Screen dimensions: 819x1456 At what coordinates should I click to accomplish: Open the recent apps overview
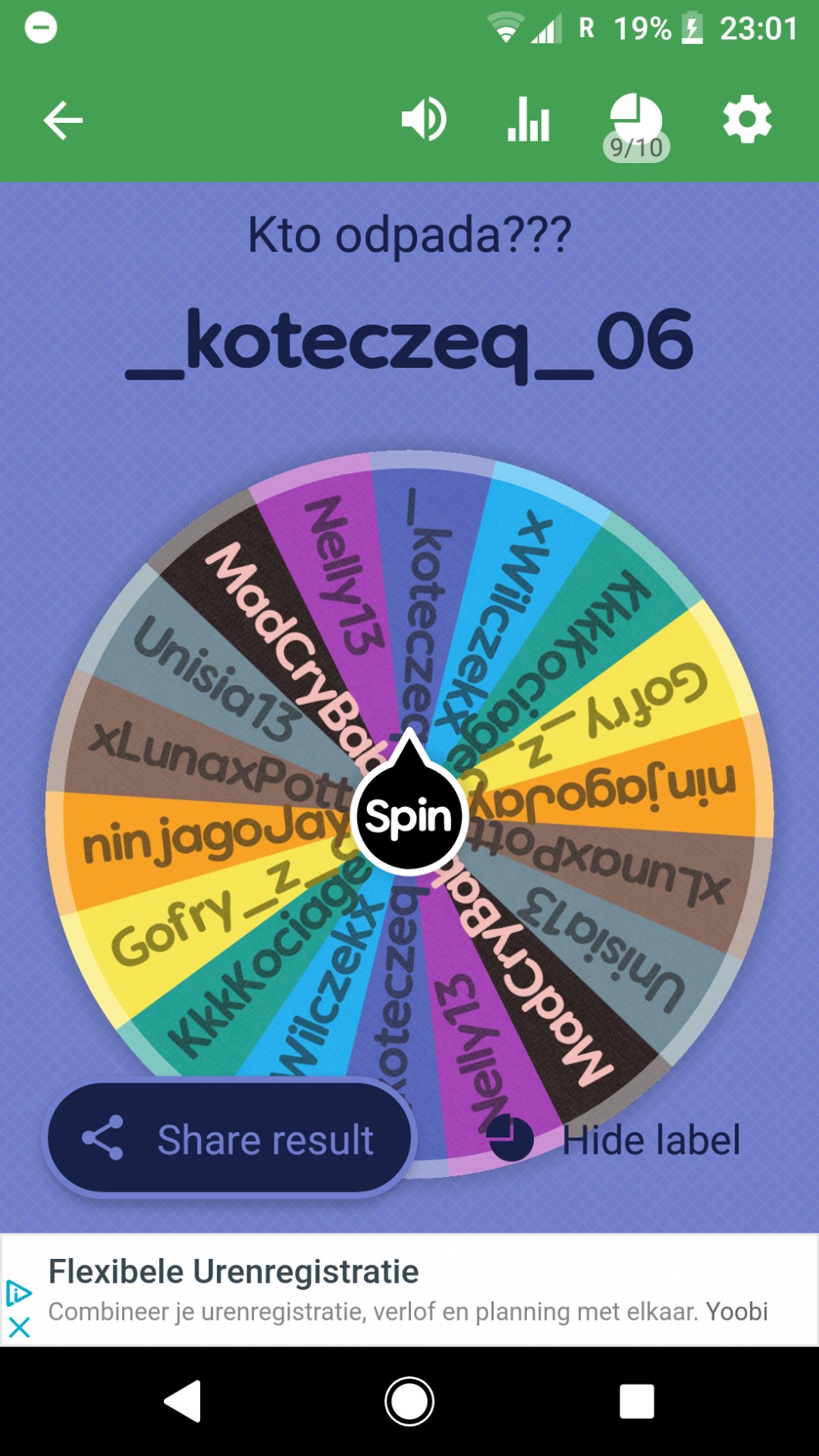click(637, 1401)
